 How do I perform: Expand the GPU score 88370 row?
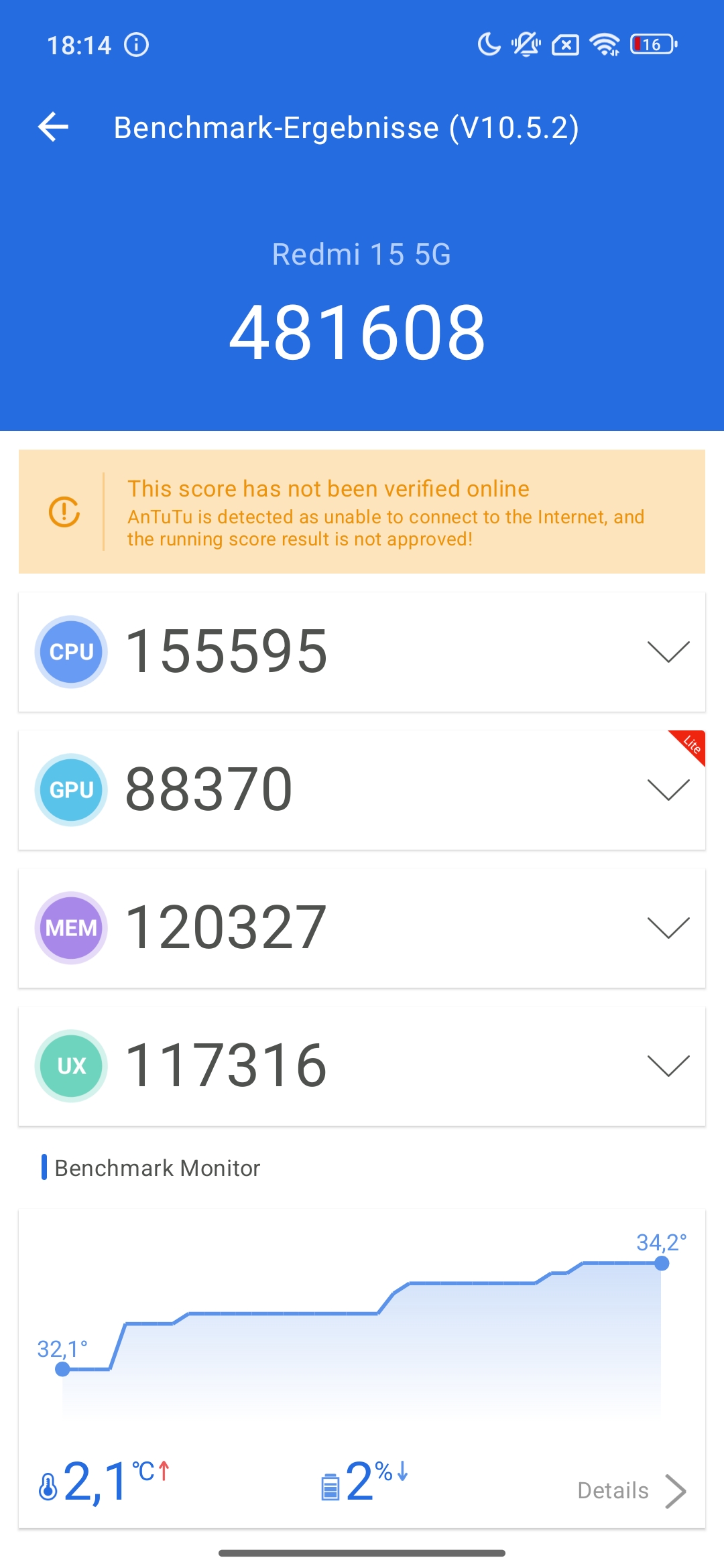coord(362,790)
